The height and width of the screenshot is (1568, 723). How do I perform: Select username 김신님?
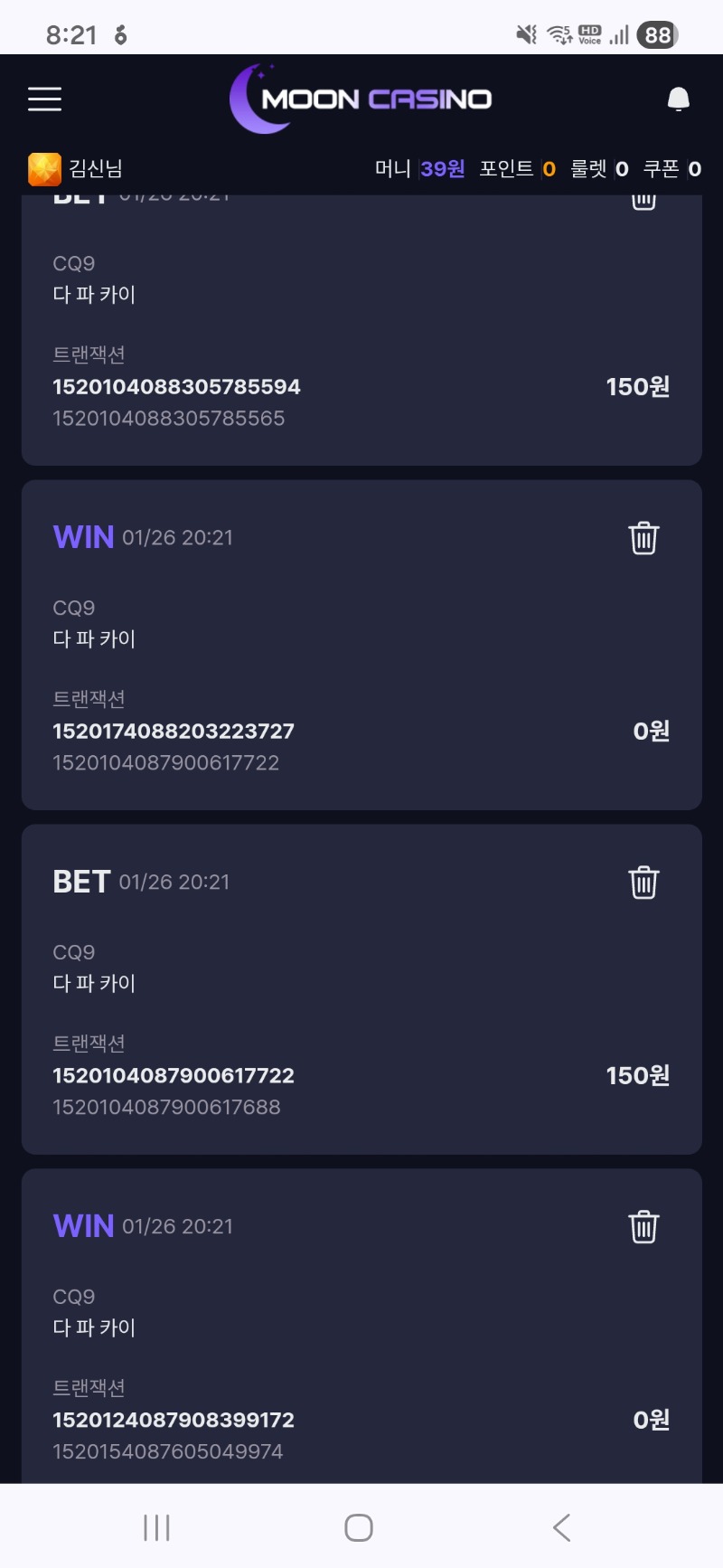(95, 168)
